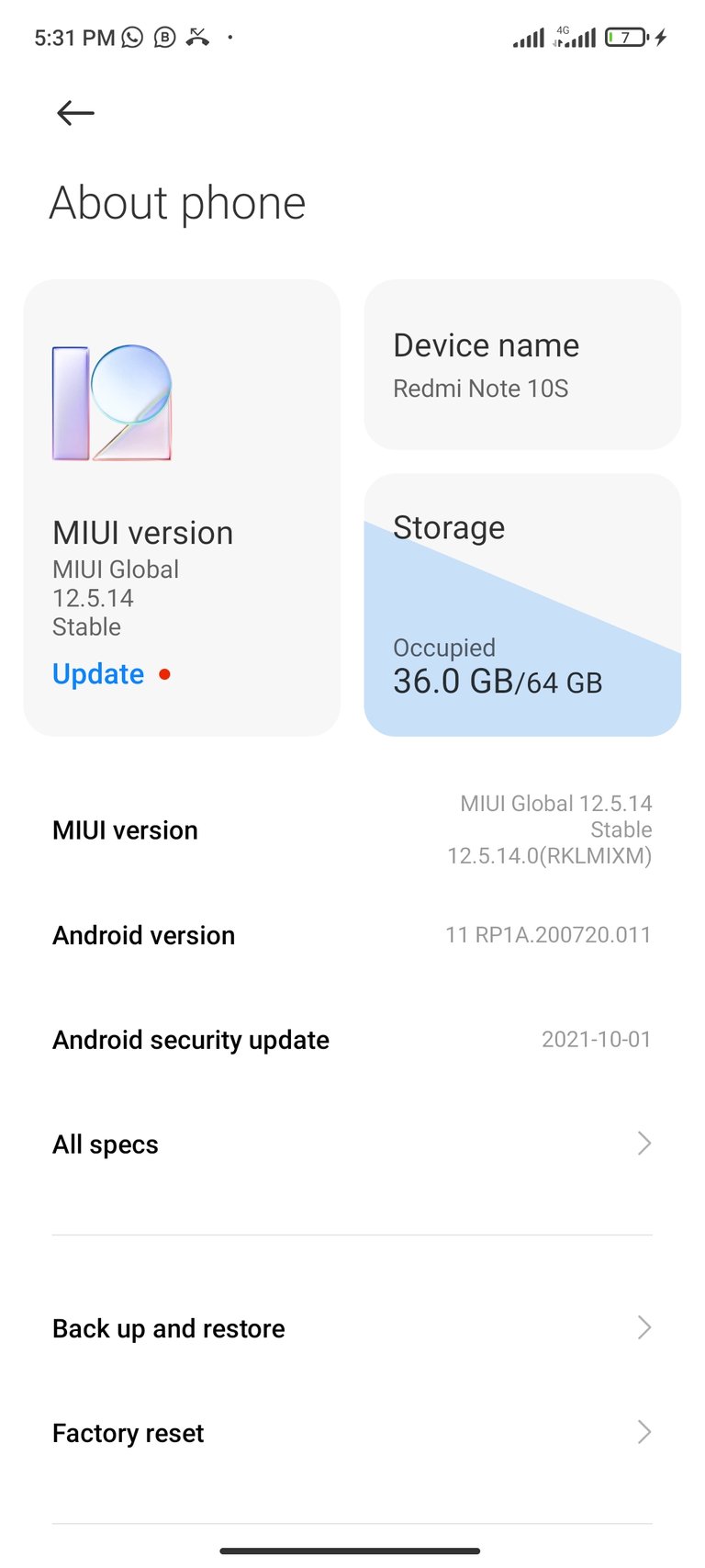Go back using the arrow icon

click(x=75, y=113)
